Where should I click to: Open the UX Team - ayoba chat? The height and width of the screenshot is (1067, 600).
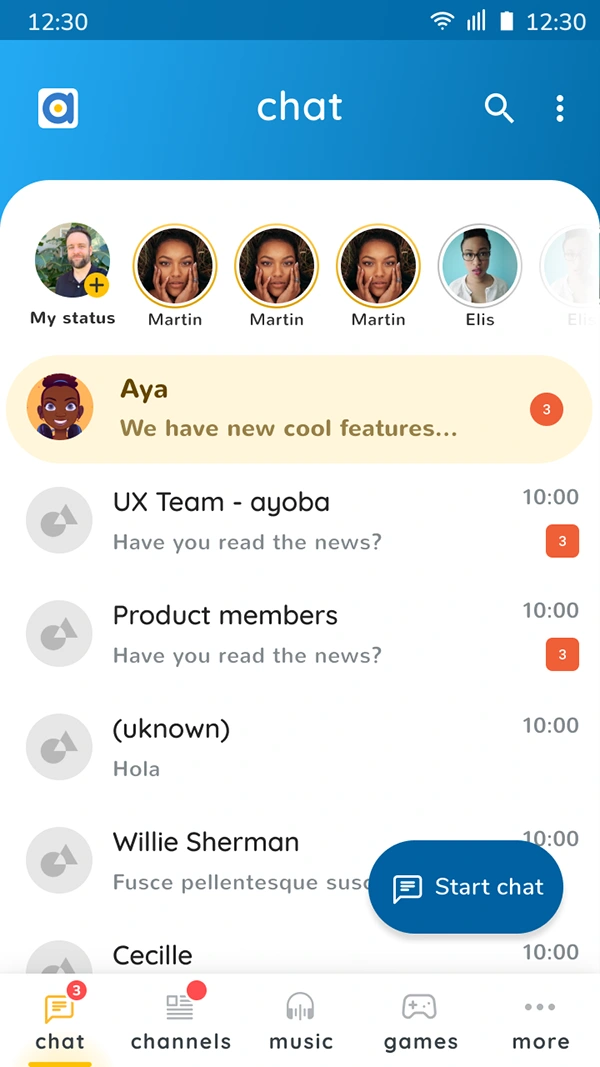pos(300,520)
